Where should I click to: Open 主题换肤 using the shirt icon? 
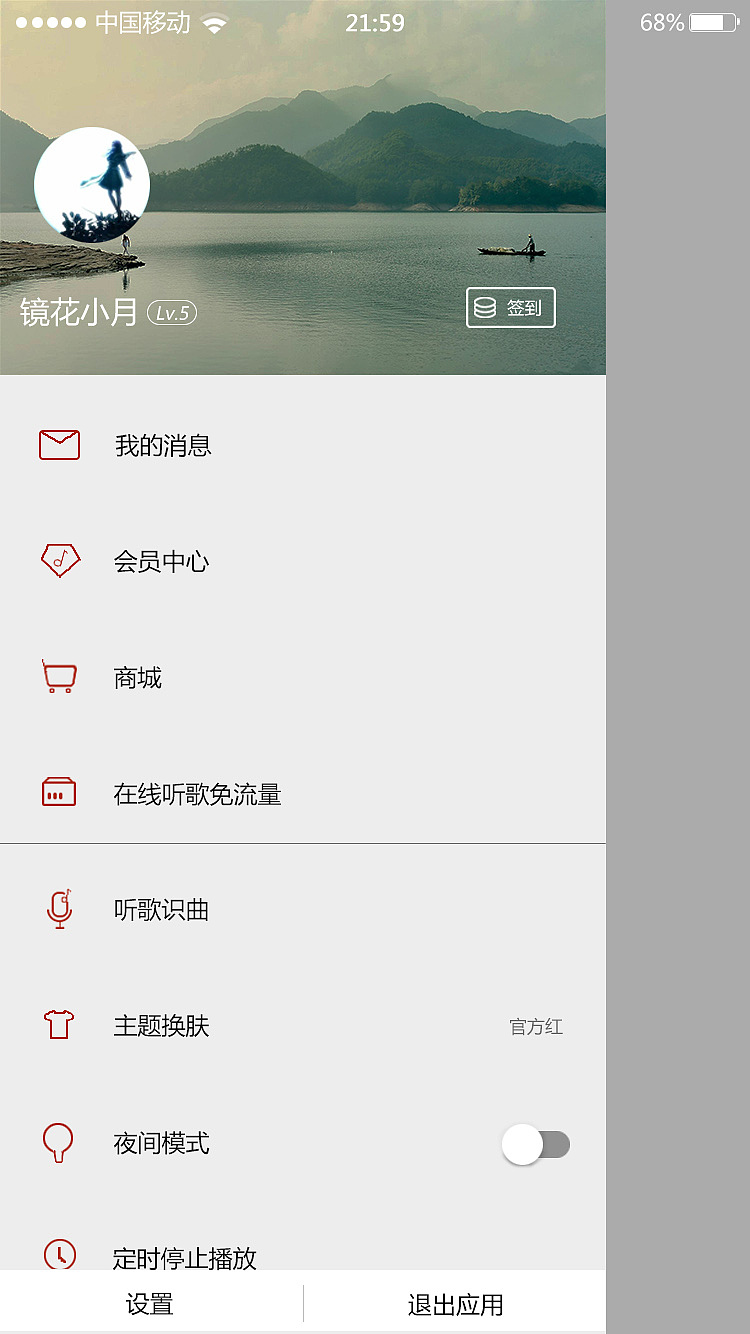(59, 1026)
